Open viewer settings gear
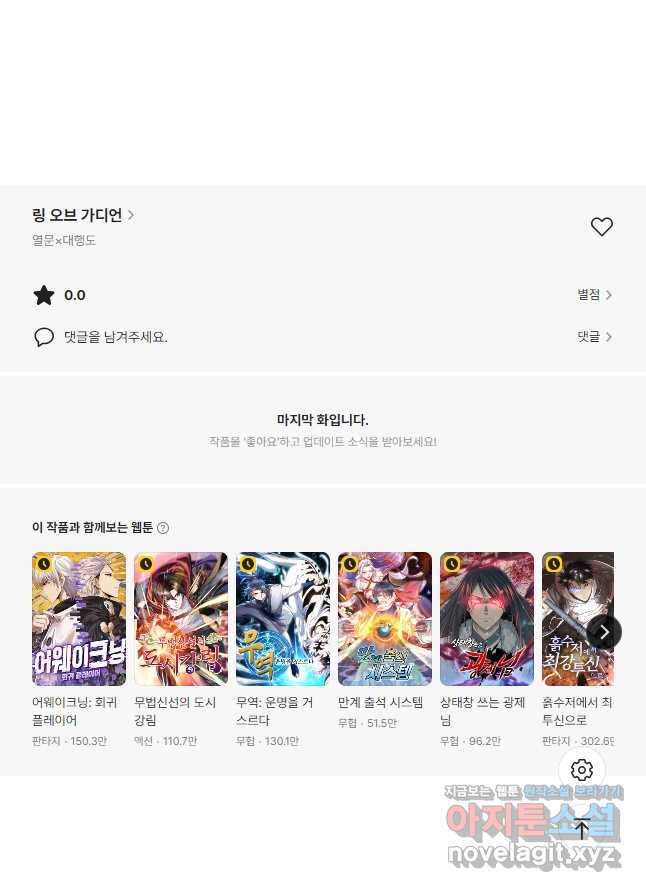646x892 pixels. [582, 770]
